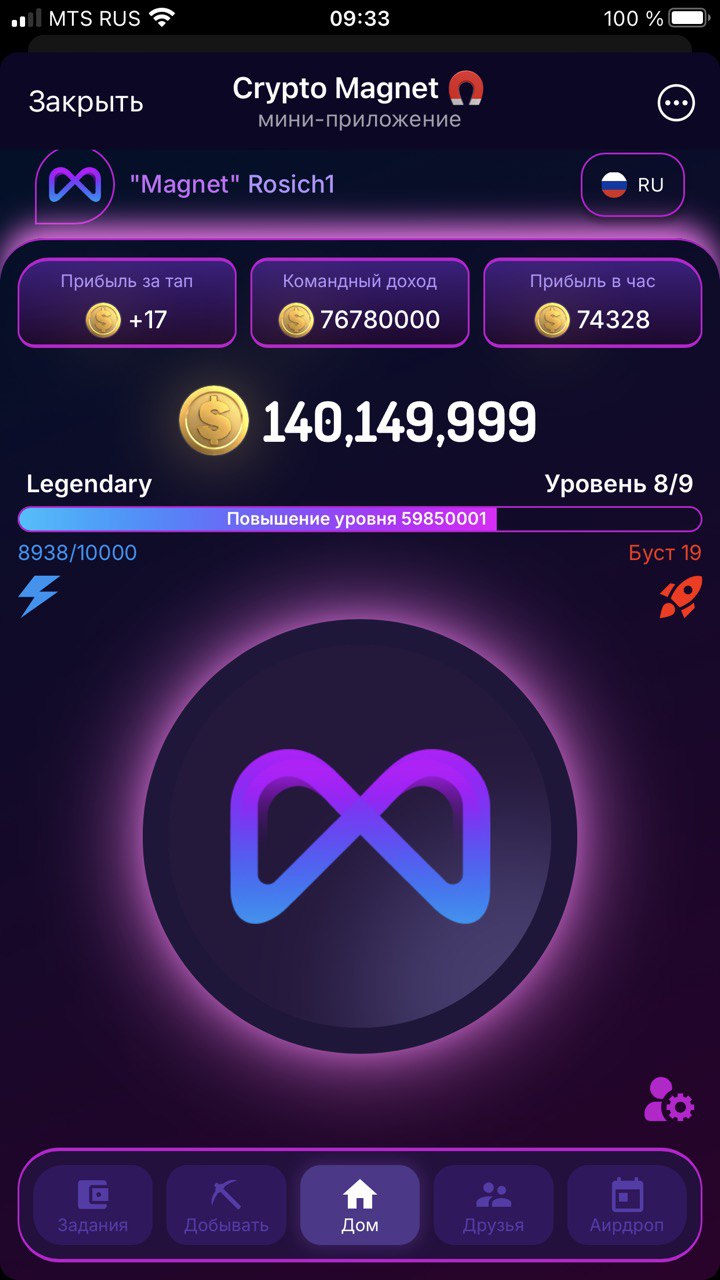Open the Аирдроп tab

[x=626, y=1204]
